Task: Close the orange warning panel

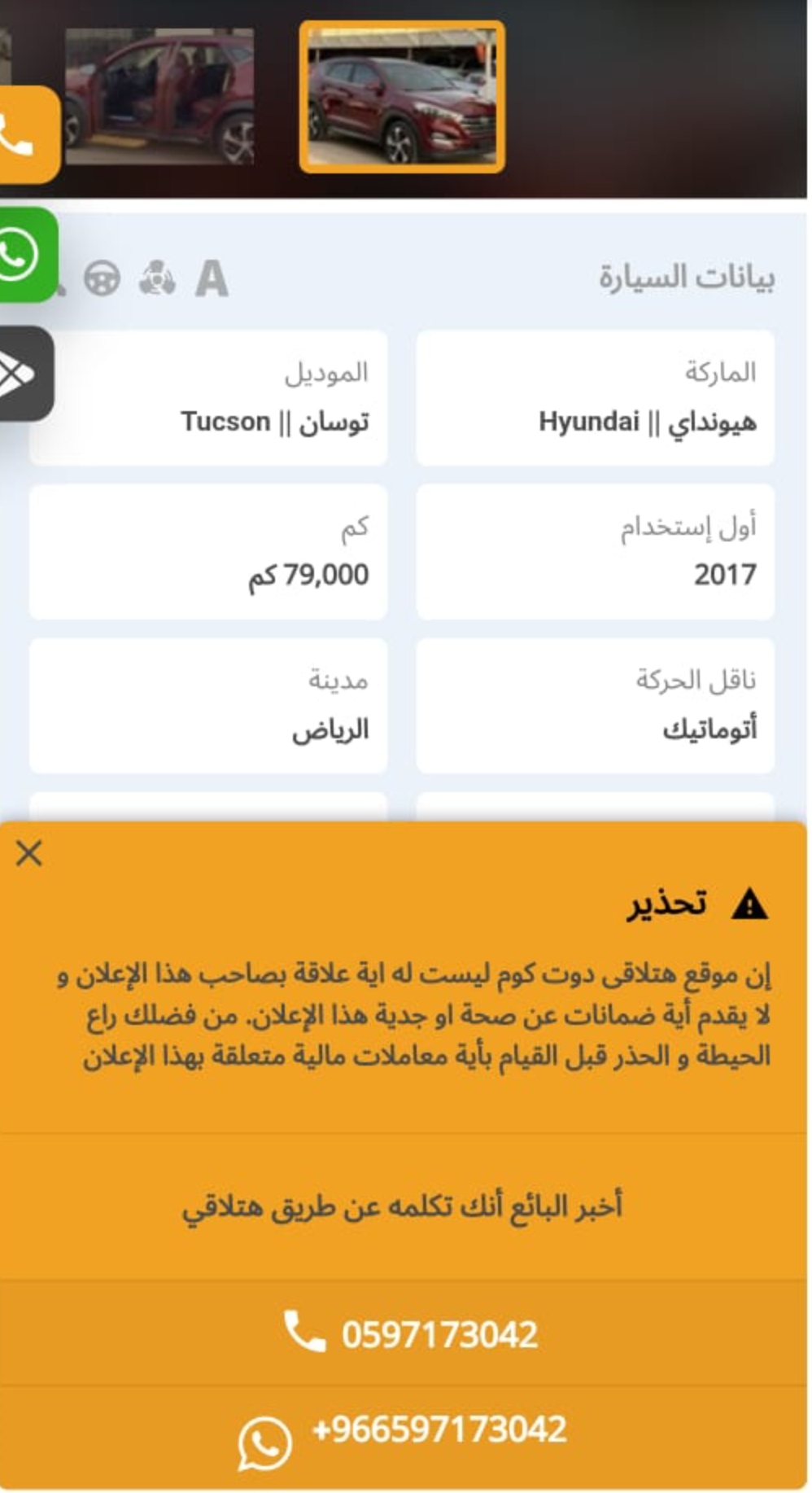Action: pyautogui.click(x=29, y=853)
